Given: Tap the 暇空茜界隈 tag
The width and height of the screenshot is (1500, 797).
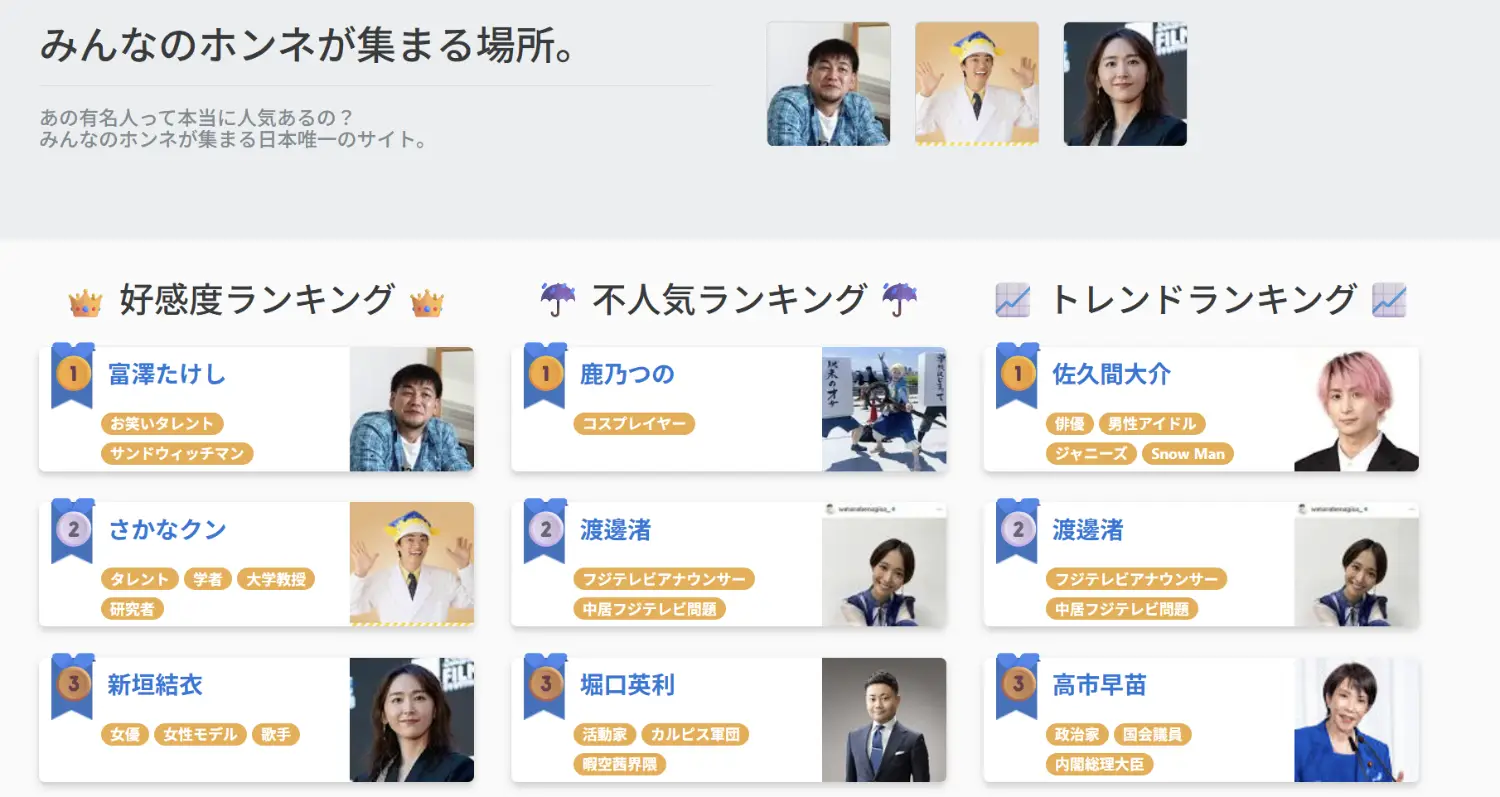Looking at the screenshot, I should 620,765.
